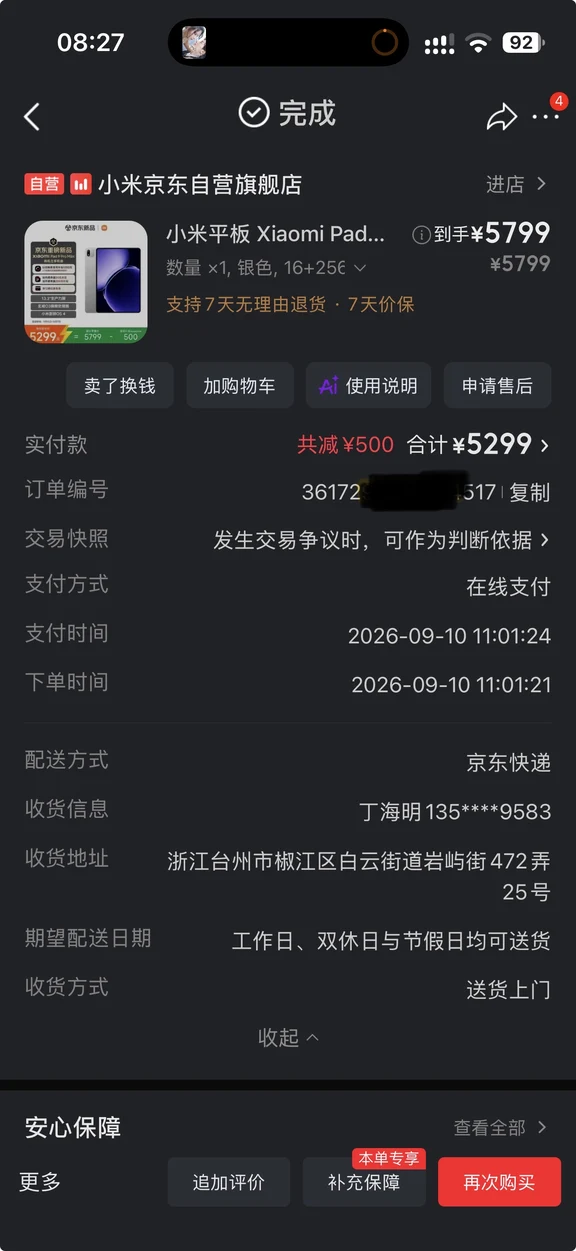Collapse order details with 收起
This screenshot has height=1251, width=576.
tap(288, 1038)
